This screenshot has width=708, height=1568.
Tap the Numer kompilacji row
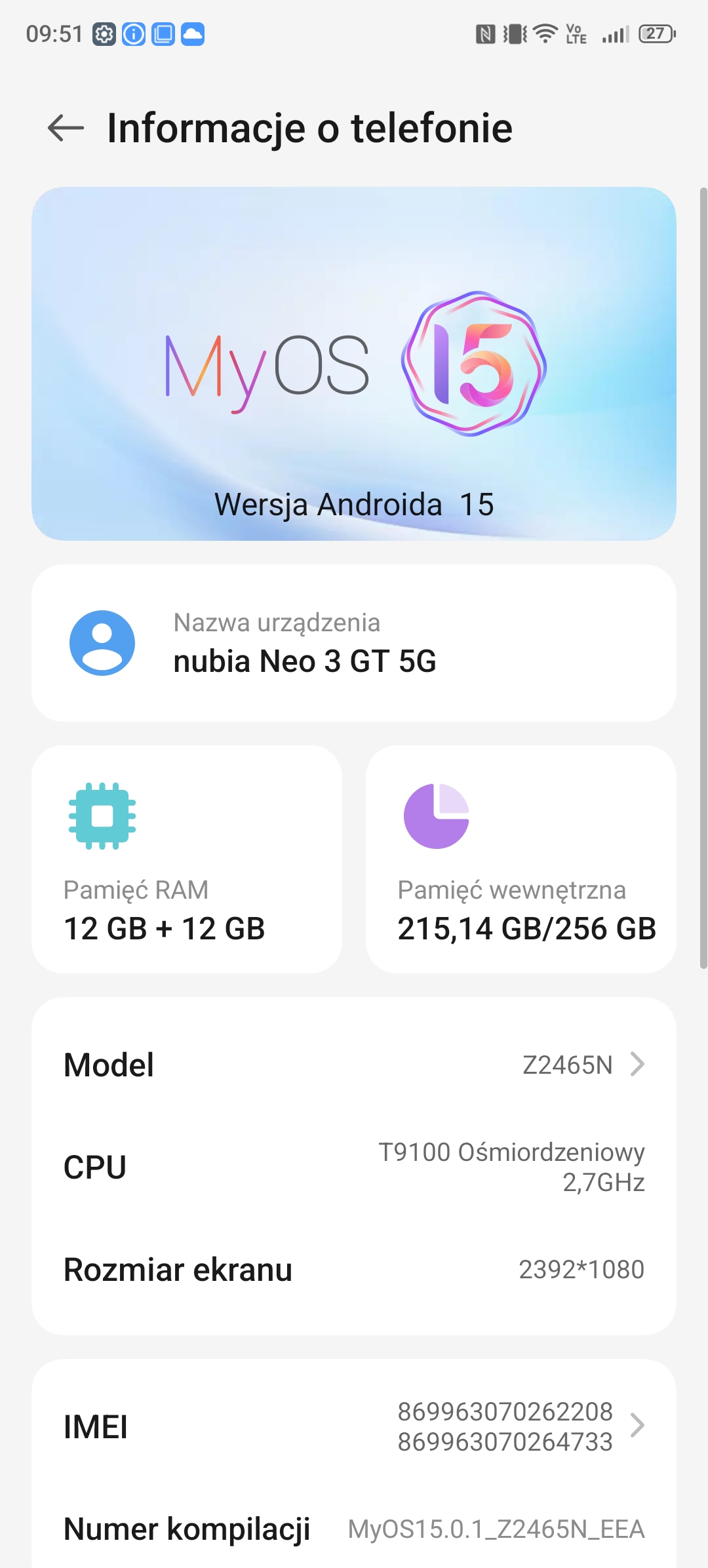354,1529
